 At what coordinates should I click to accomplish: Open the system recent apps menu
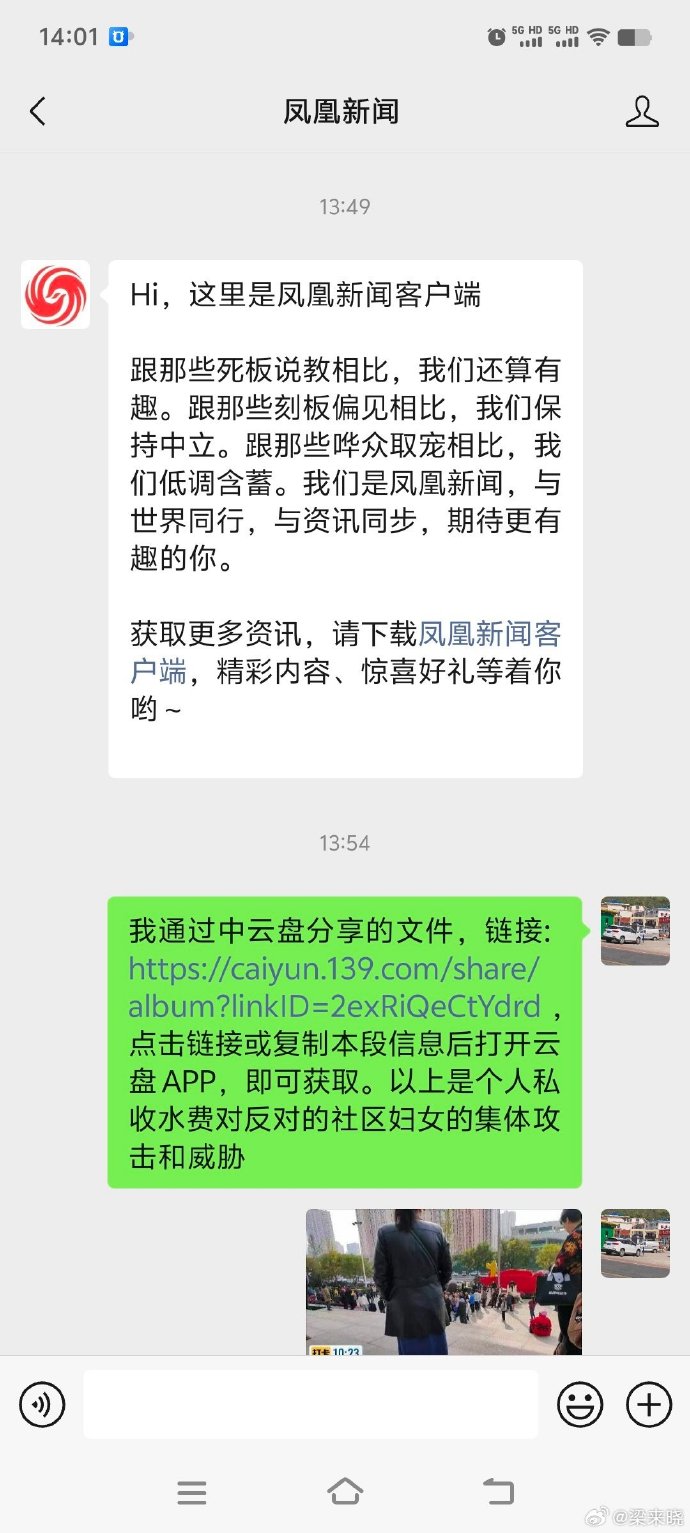pyautogui.click(x=192, y=1493)
